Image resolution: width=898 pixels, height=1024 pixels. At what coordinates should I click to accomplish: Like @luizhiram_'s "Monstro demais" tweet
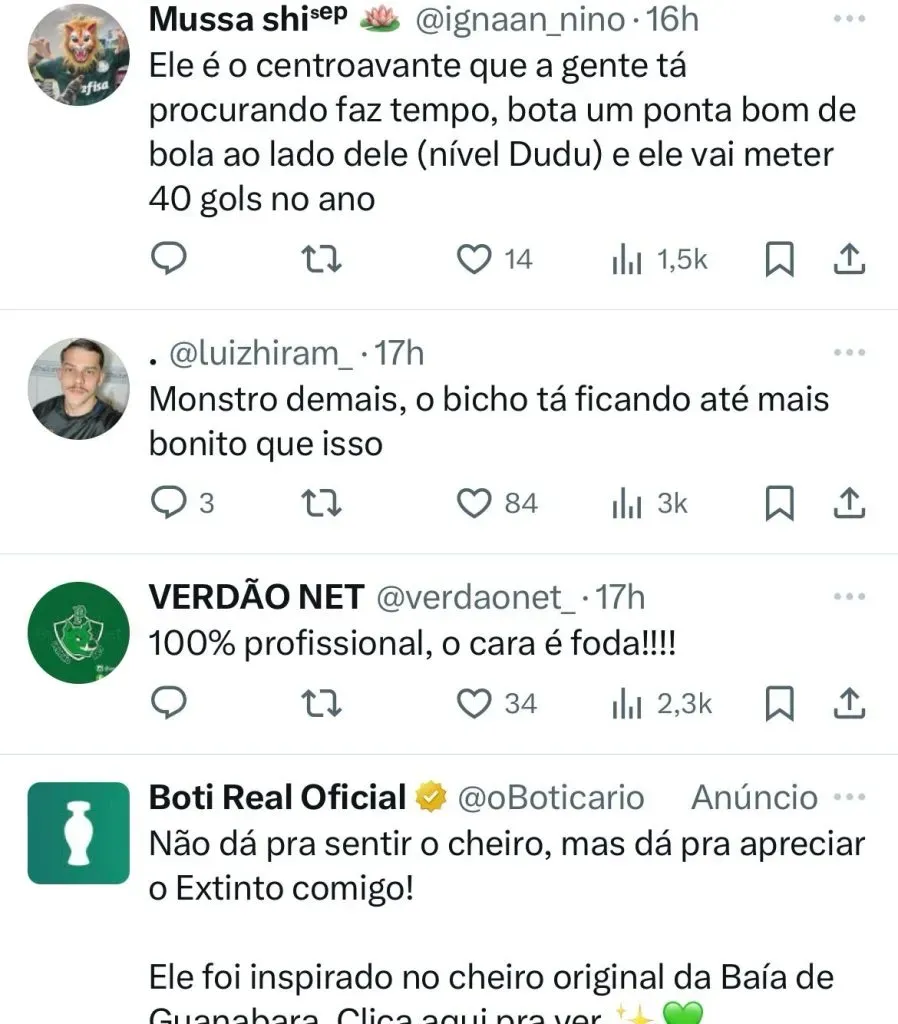473,503
